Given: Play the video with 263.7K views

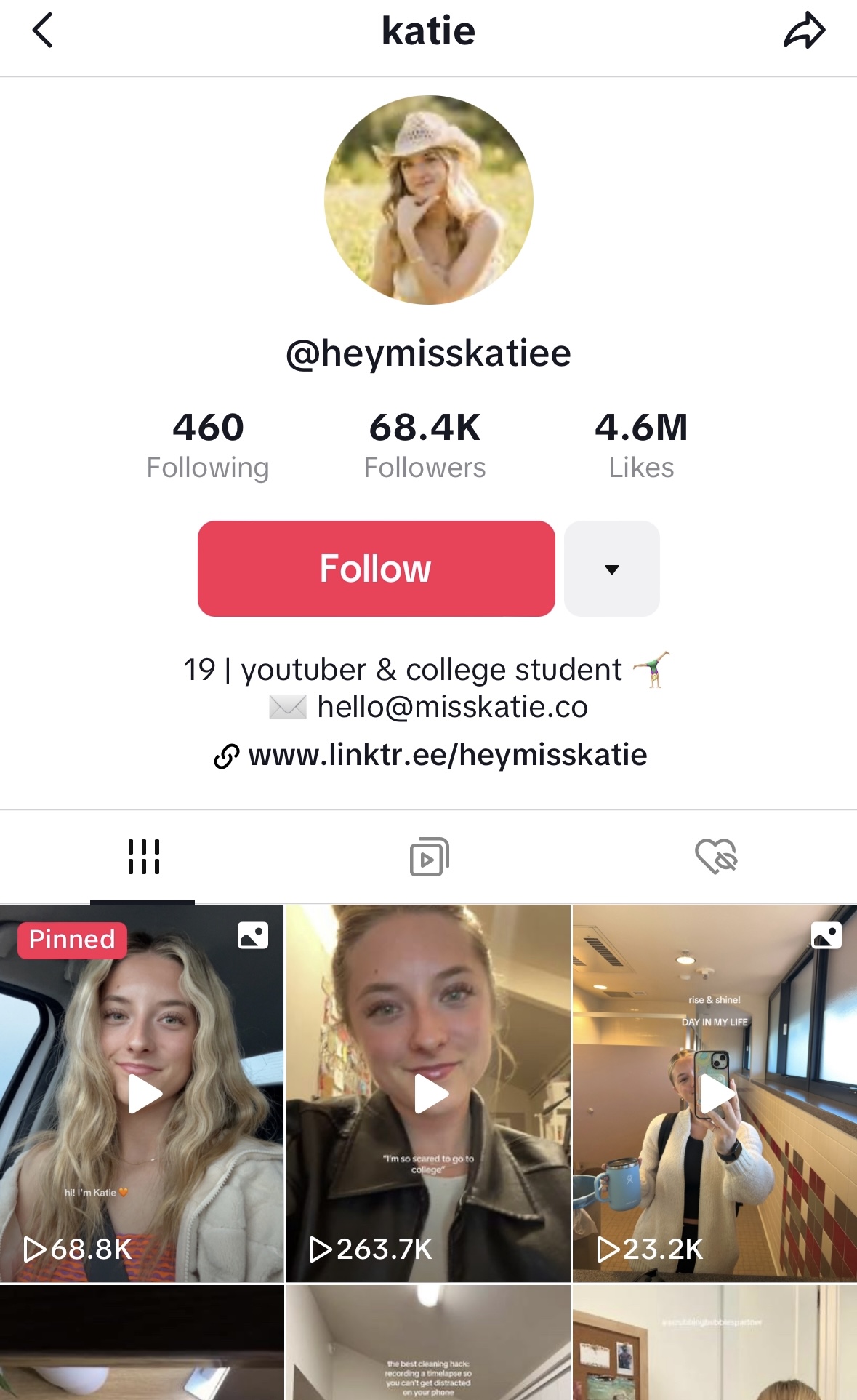Looking at the screenshot, I should coord(429,1093).
